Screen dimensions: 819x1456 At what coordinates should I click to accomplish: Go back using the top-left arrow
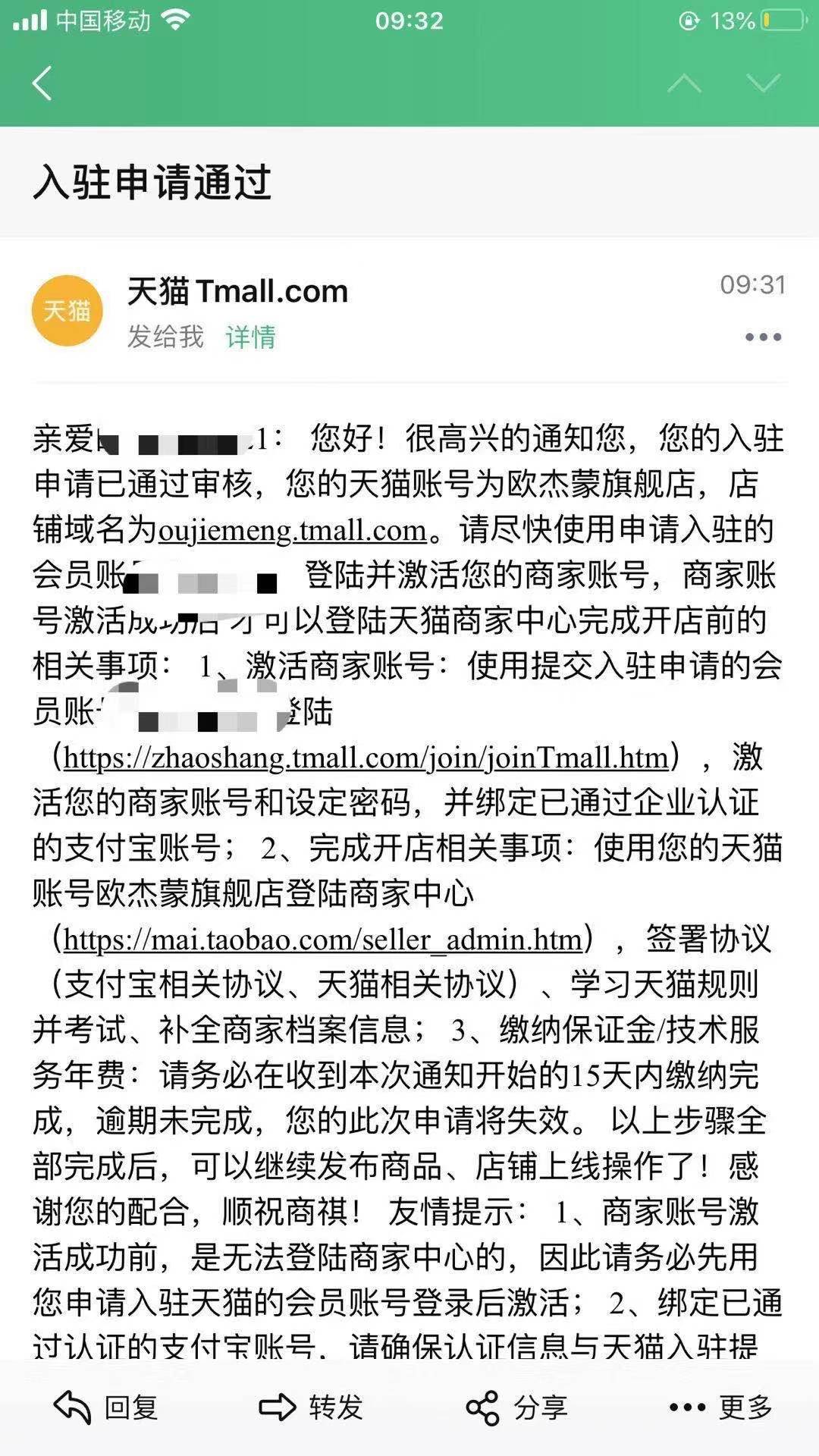(x=42, y=83)
